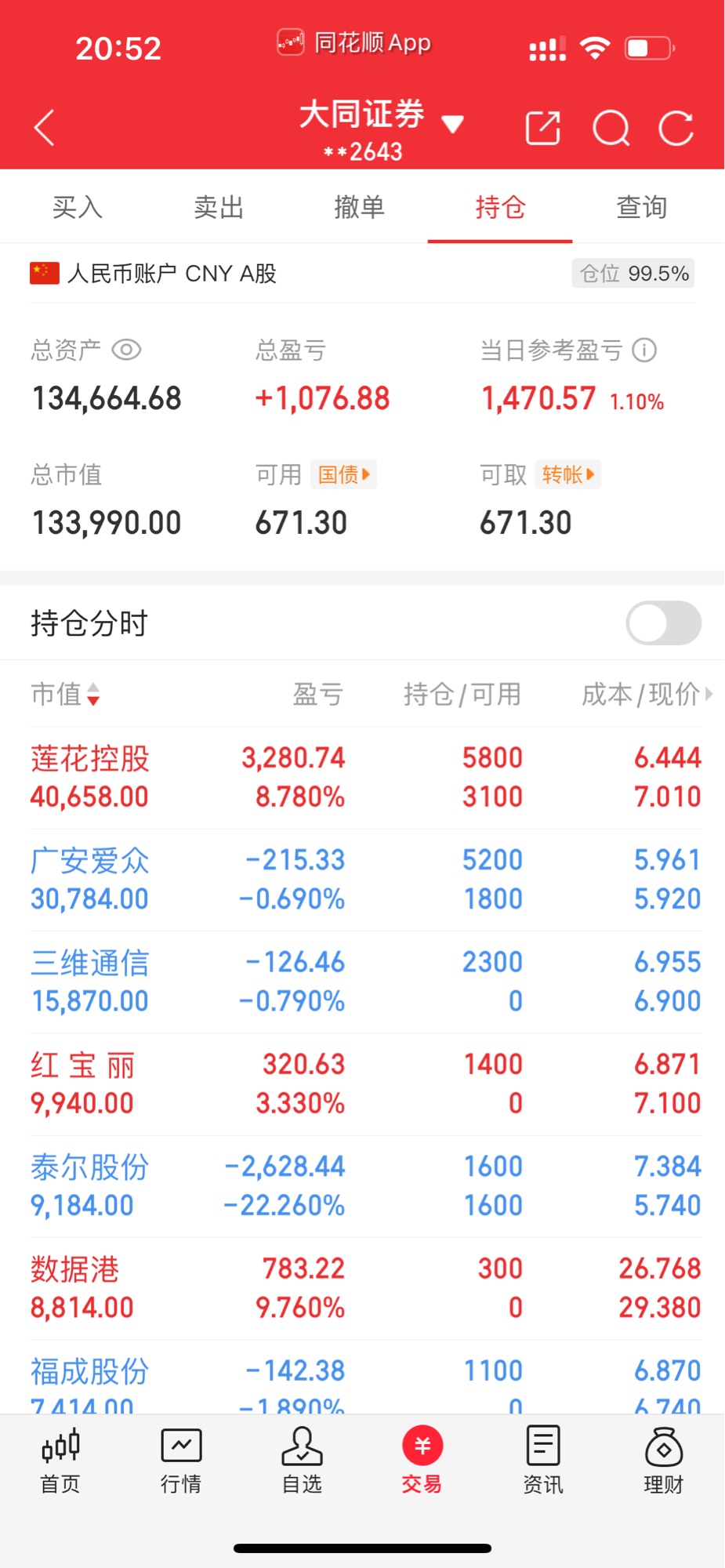Show info for 当日参考盈亏

tap(644, 350)
